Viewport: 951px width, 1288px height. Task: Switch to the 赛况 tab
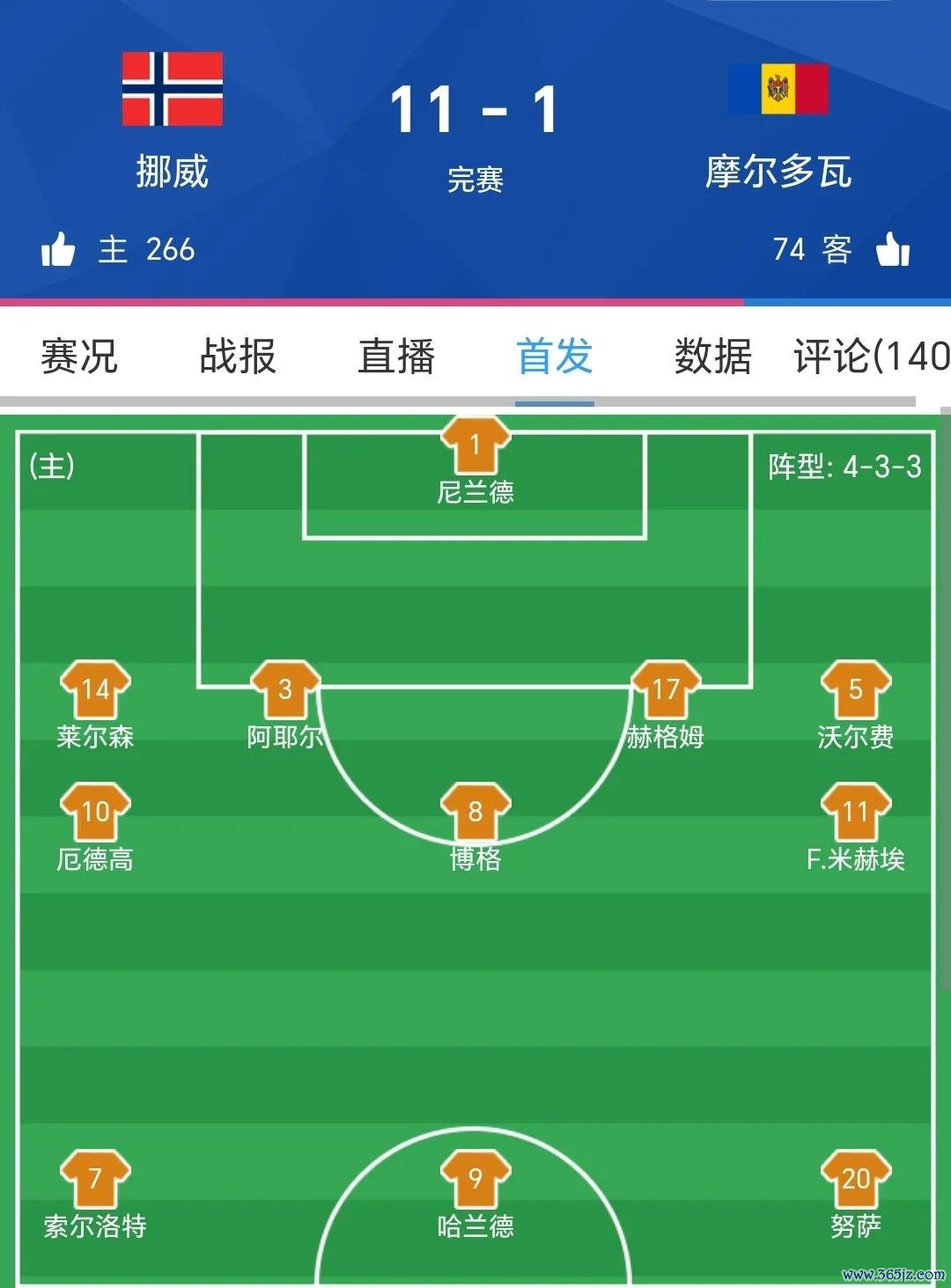point(79,357)
